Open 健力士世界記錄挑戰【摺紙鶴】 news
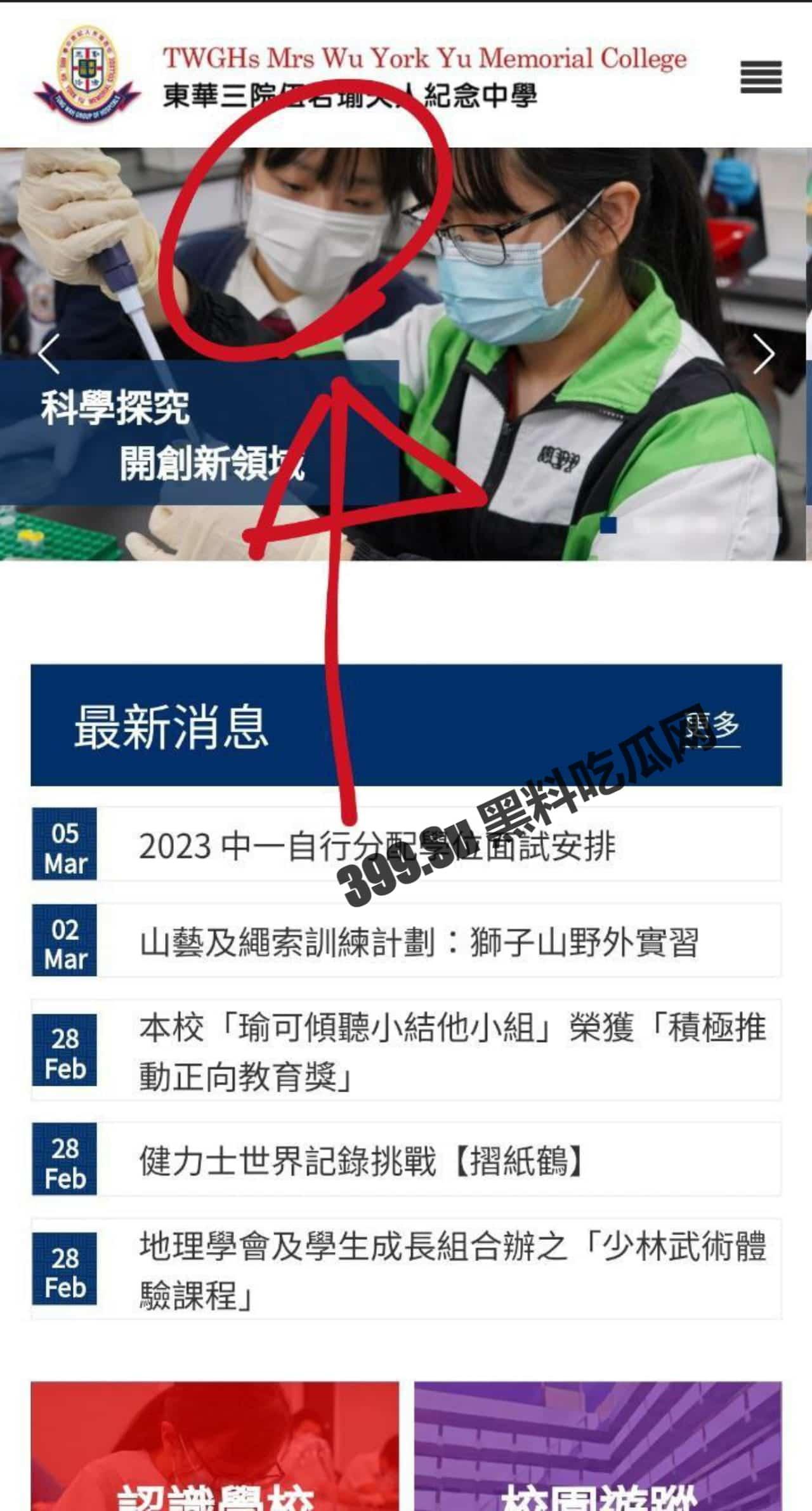The height and width of the screenshot is (1511, 812). point(360,1161)
